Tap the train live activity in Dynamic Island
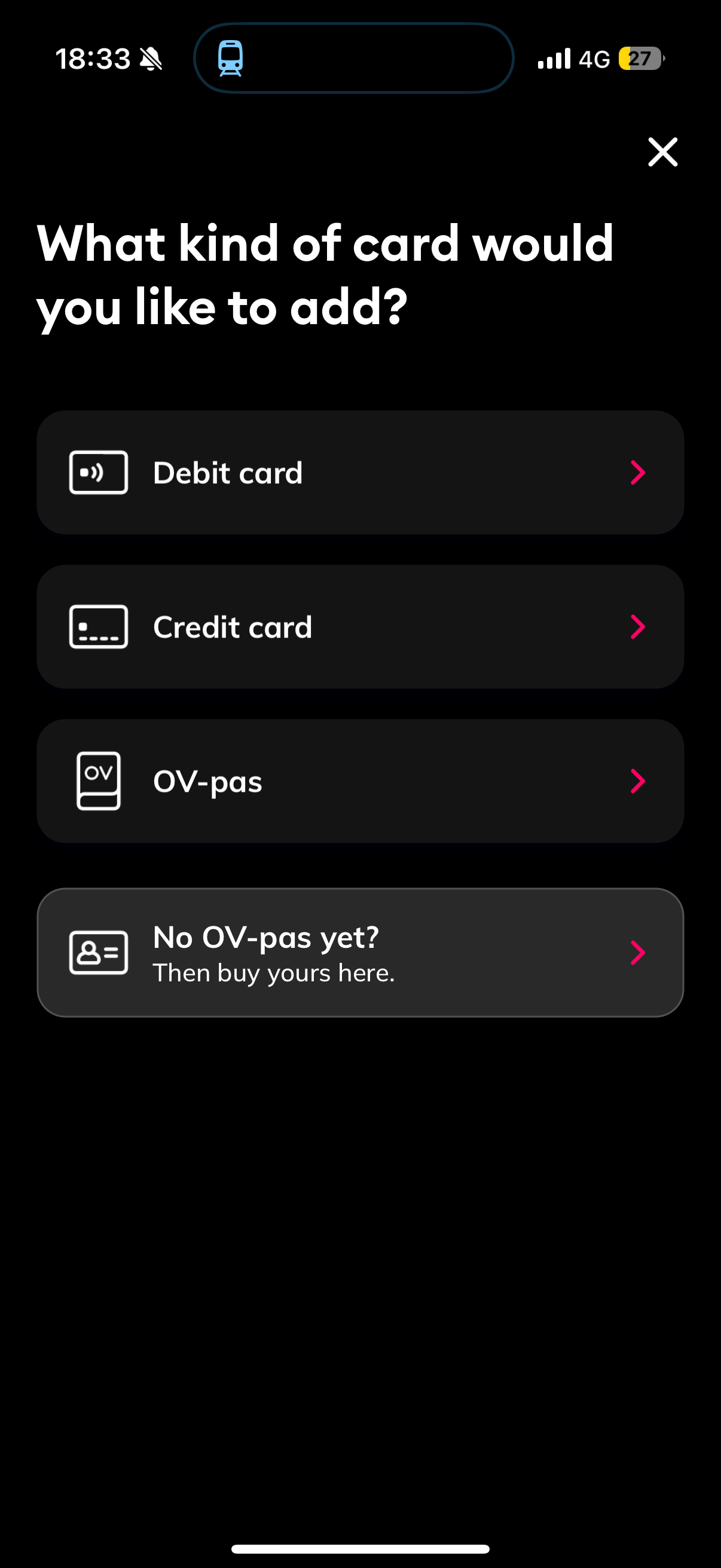Screen dimensions: 721x1568 pyautogui.click(x=353, y=59)
